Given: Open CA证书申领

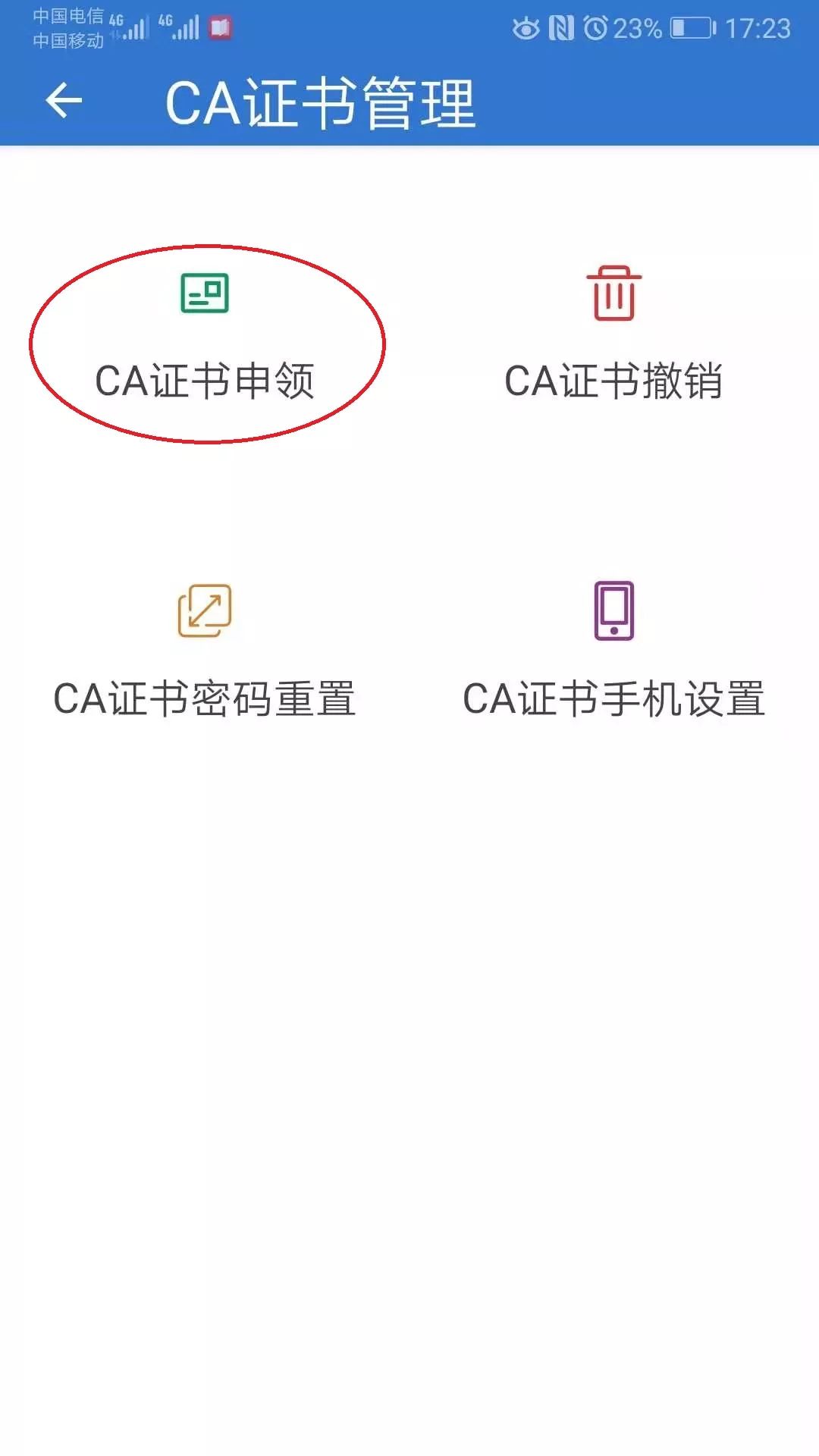Looking at the screenshot, I should 205,341.
